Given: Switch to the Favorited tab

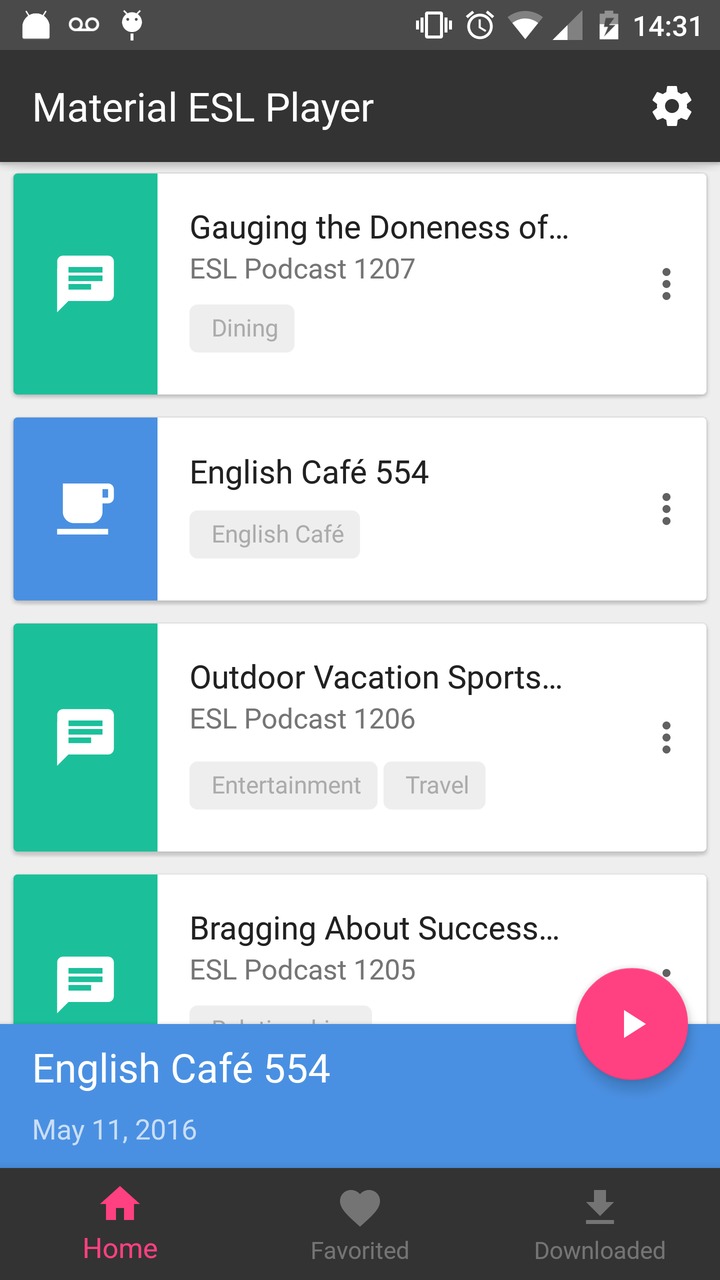Looking at the screenshot, I should click(360, 1224).
